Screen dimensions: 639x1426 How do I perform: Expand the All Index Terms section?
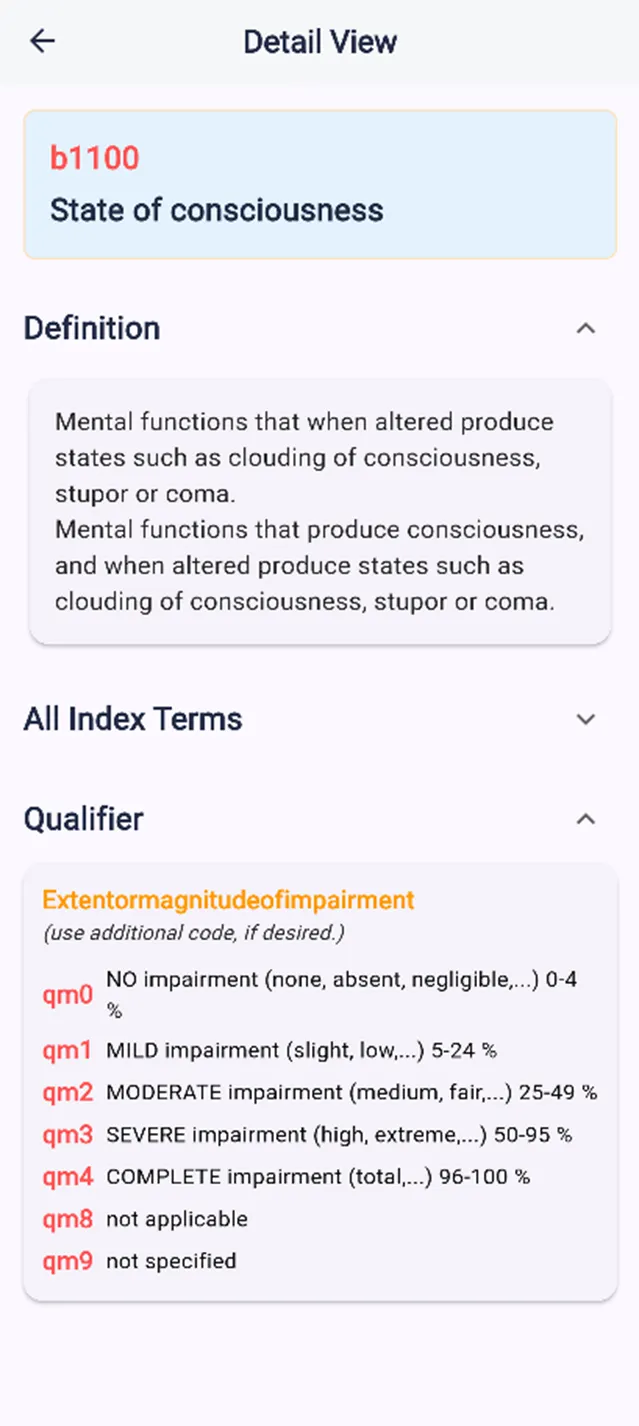pyautogui.click(x=586, y=719)
